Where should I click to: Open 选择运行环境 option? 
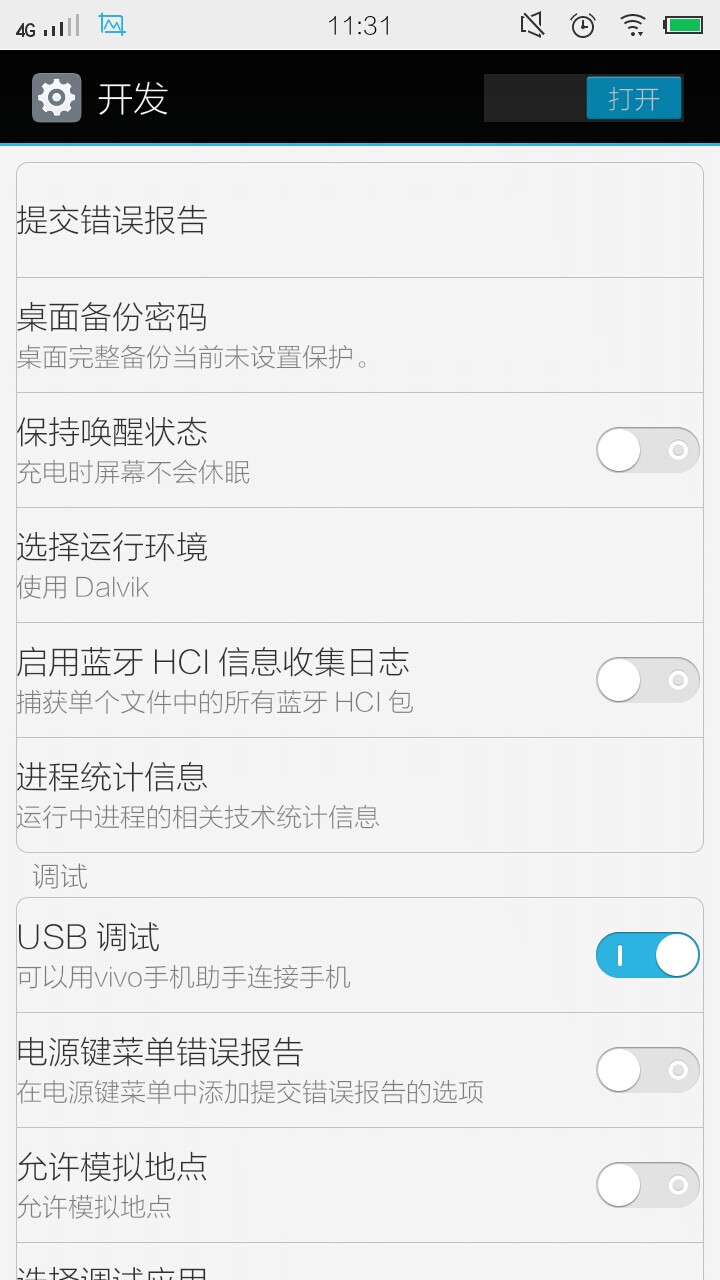click(x=360, y=565)
